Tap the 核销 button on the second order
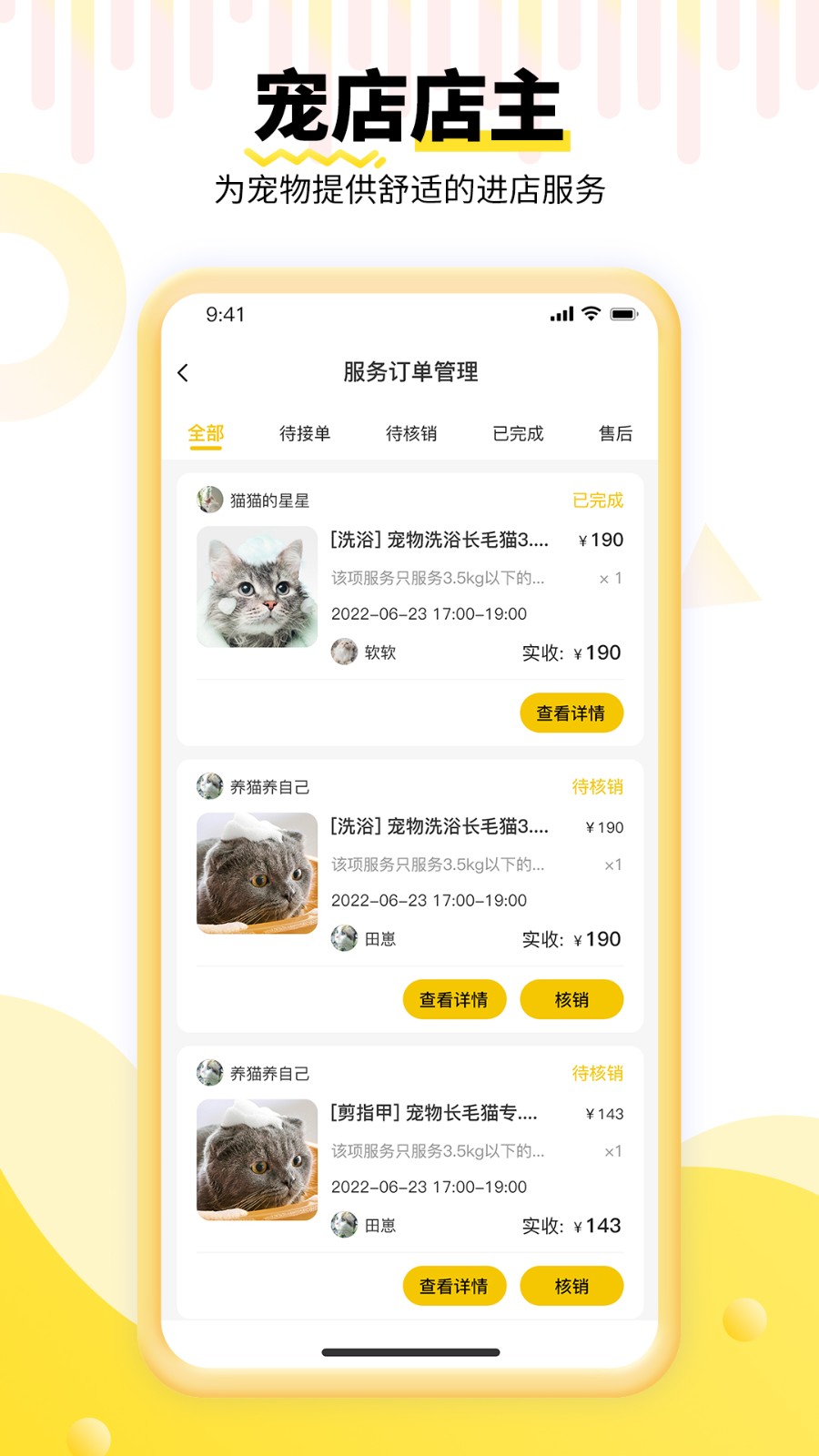This screenshot has height=1456, width=819. 571,998
